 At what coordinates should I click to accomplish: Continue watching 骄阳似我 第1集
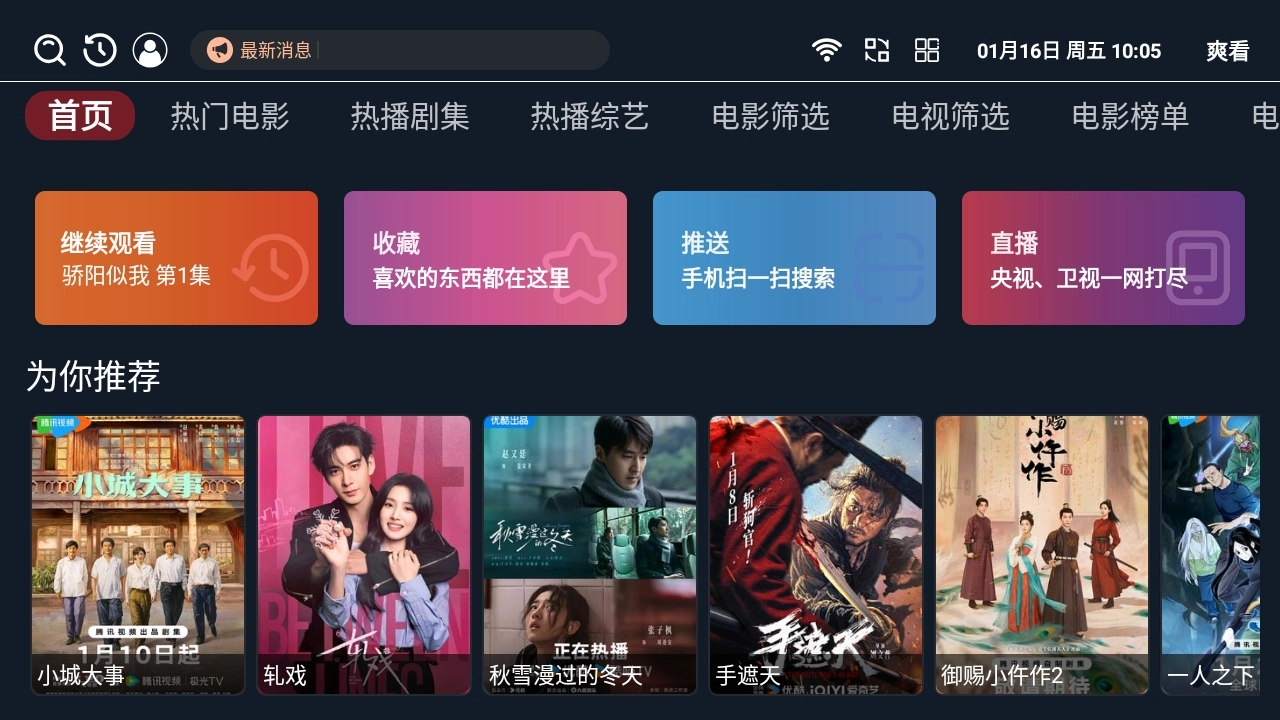[x=176, y=258]
